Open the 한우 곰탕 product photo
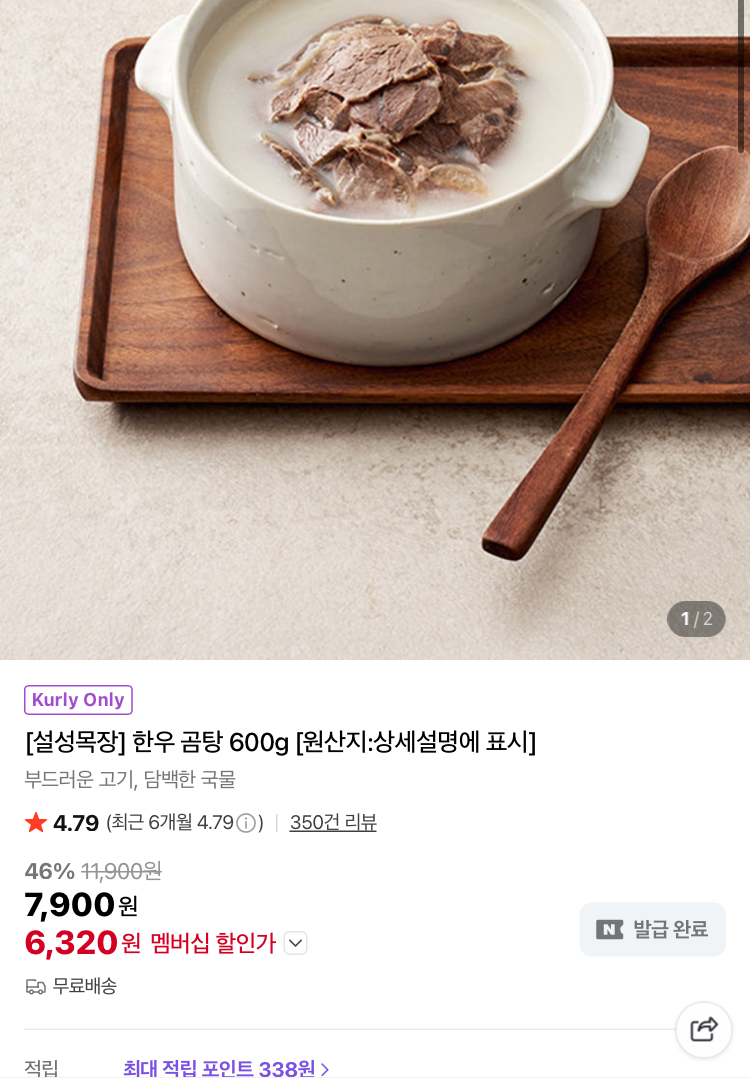Viewport: 750px width, 1087px height. [375, 300]
